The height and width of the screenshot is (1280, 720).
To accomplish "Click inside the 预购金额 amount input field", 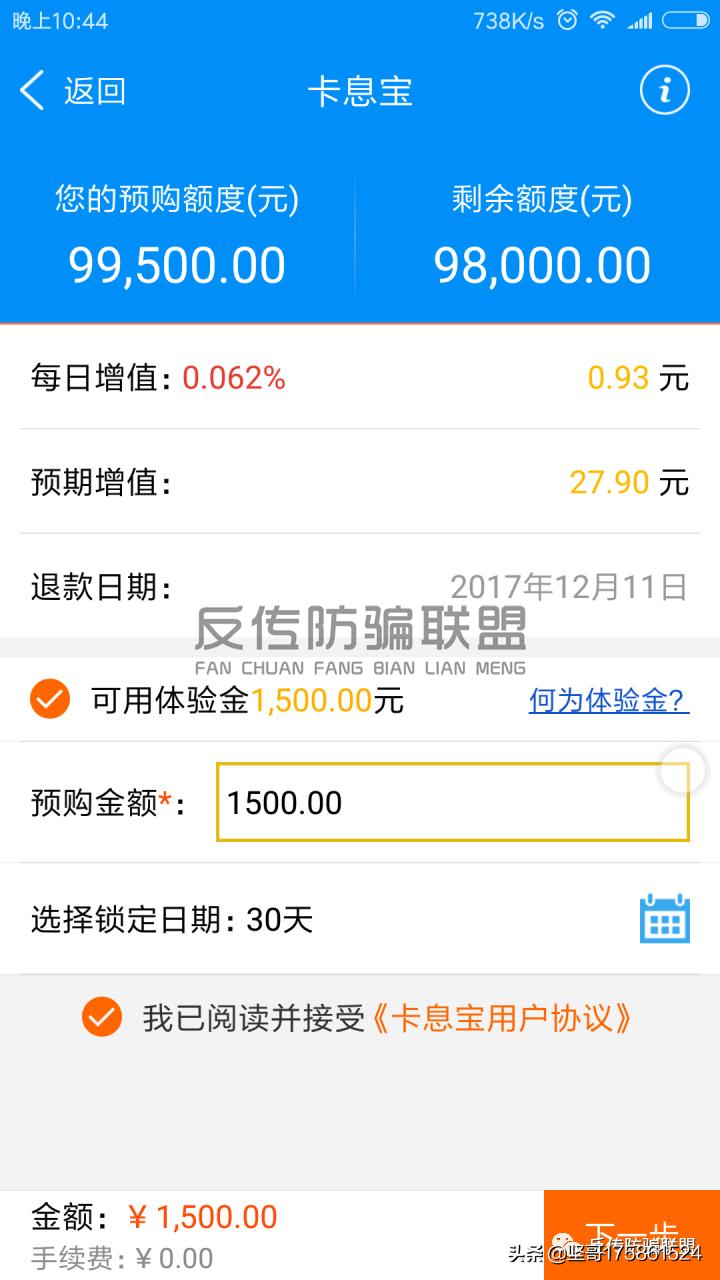I will tap(452, 802).
